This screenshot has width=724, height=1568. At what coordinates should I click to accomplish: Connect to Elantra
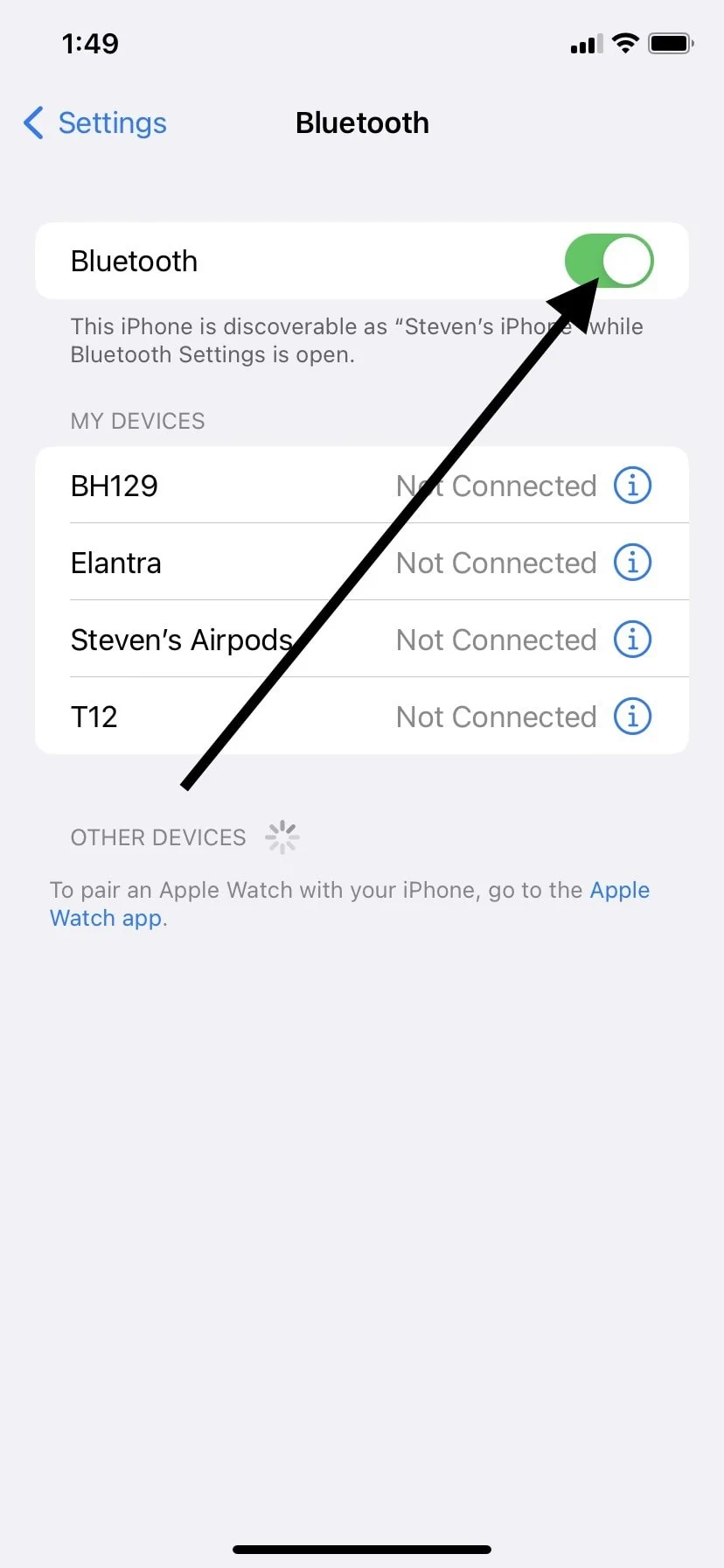(x=362, y=563)
